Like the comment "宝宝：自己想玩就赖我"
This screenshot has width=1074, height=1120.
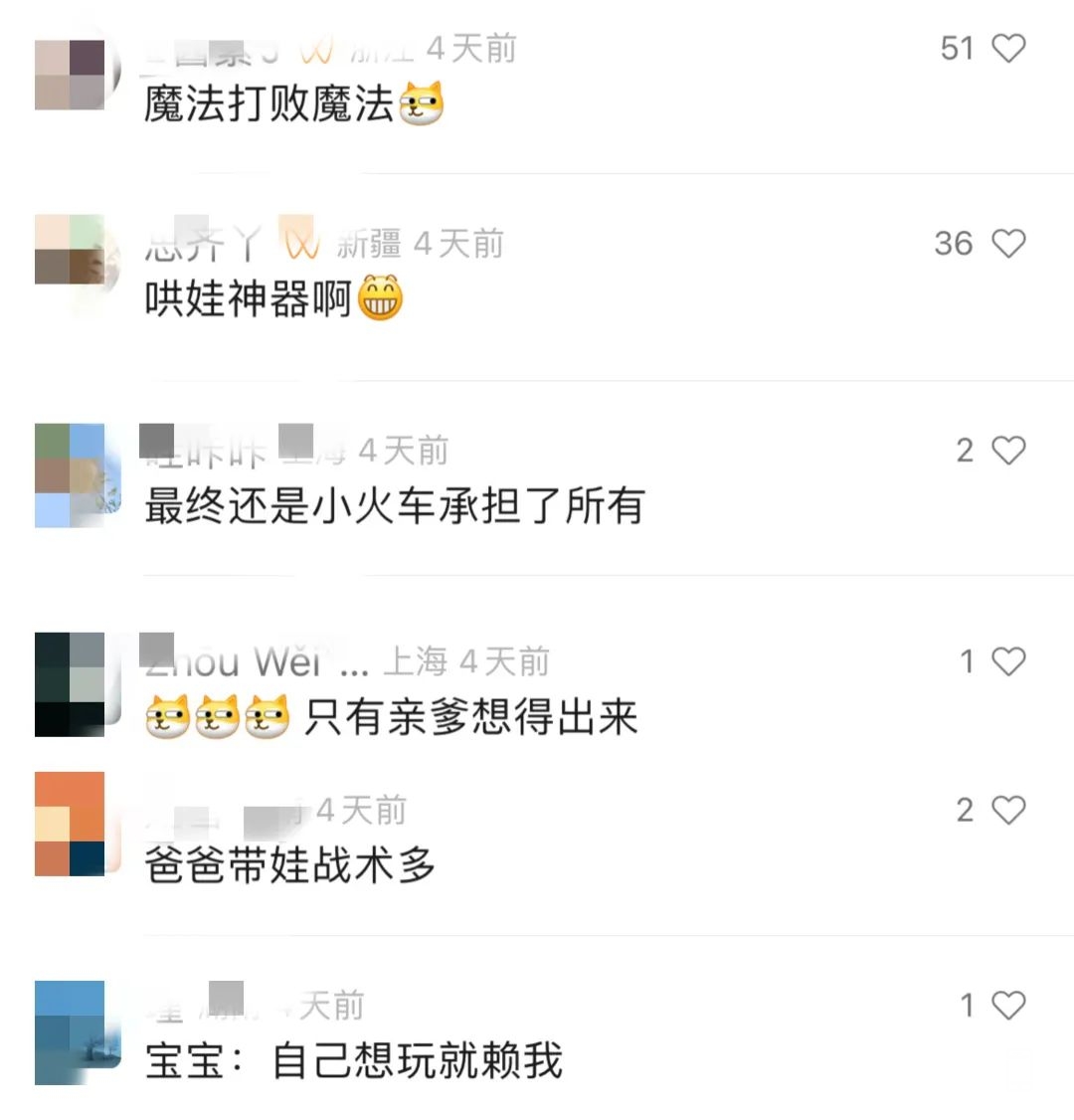(1008, 1006)
